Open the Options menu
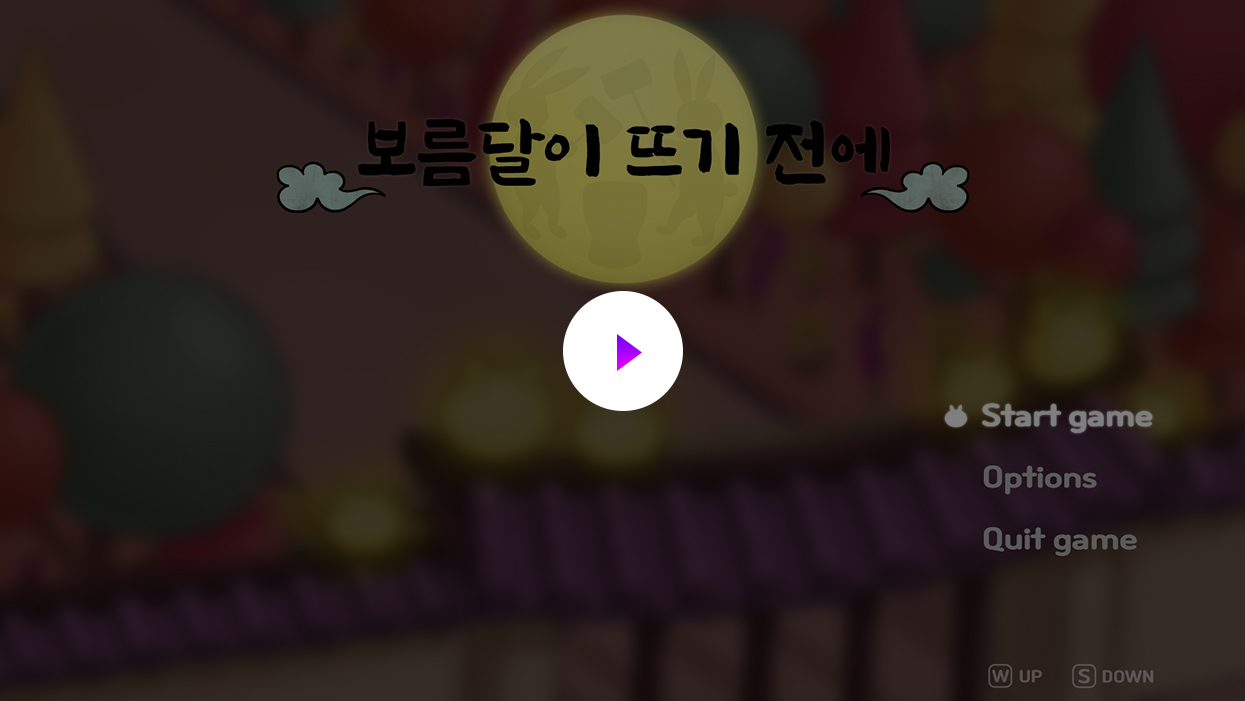 [1039, 478]
